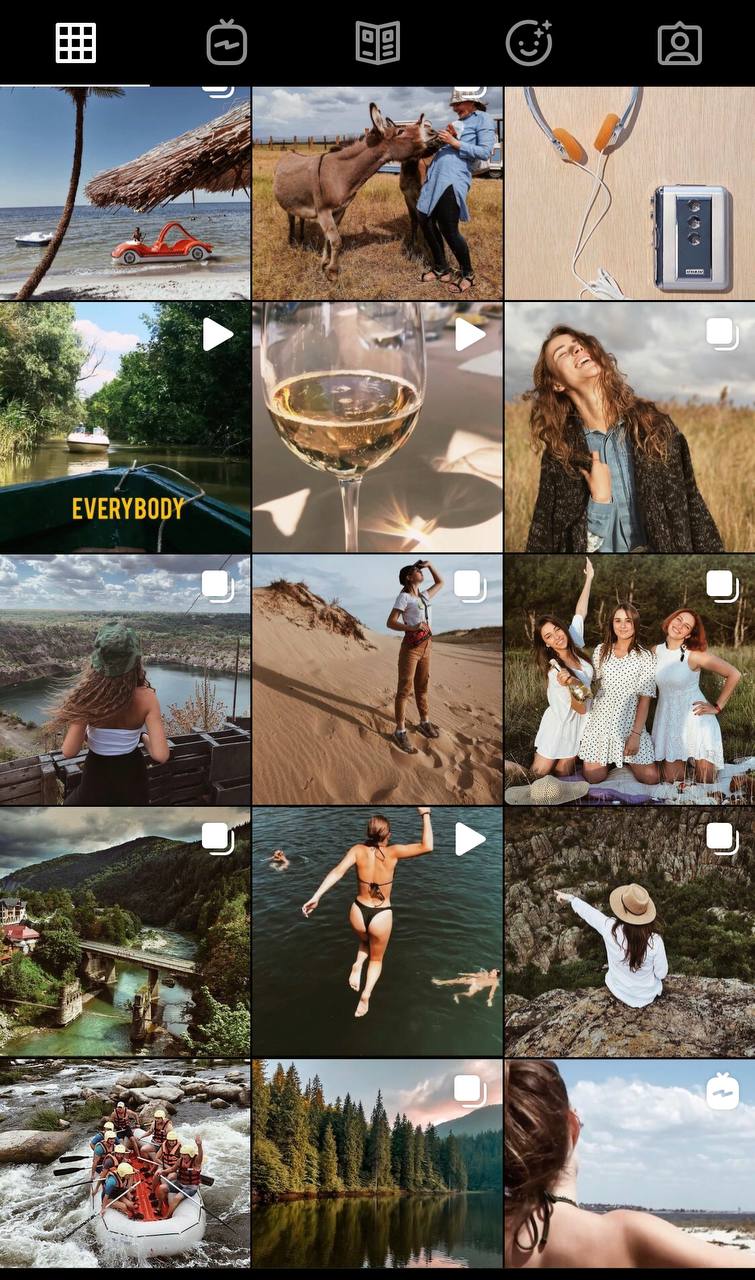Open the laughing woman in field post
The width and height of the screenshot is (755, 1280).
click(629, 427)
